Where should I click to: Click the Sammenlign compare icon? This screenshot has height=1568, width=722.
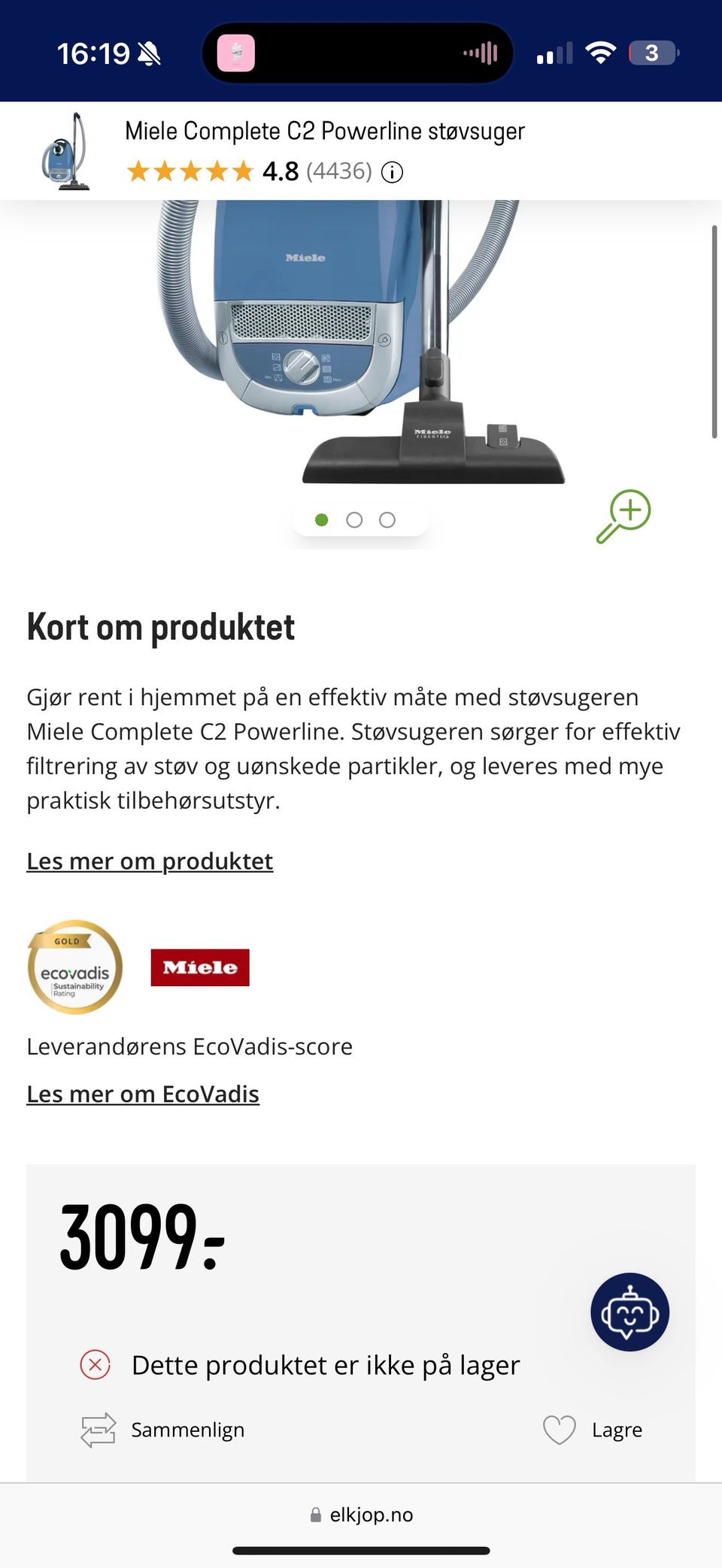[96, 1429]
